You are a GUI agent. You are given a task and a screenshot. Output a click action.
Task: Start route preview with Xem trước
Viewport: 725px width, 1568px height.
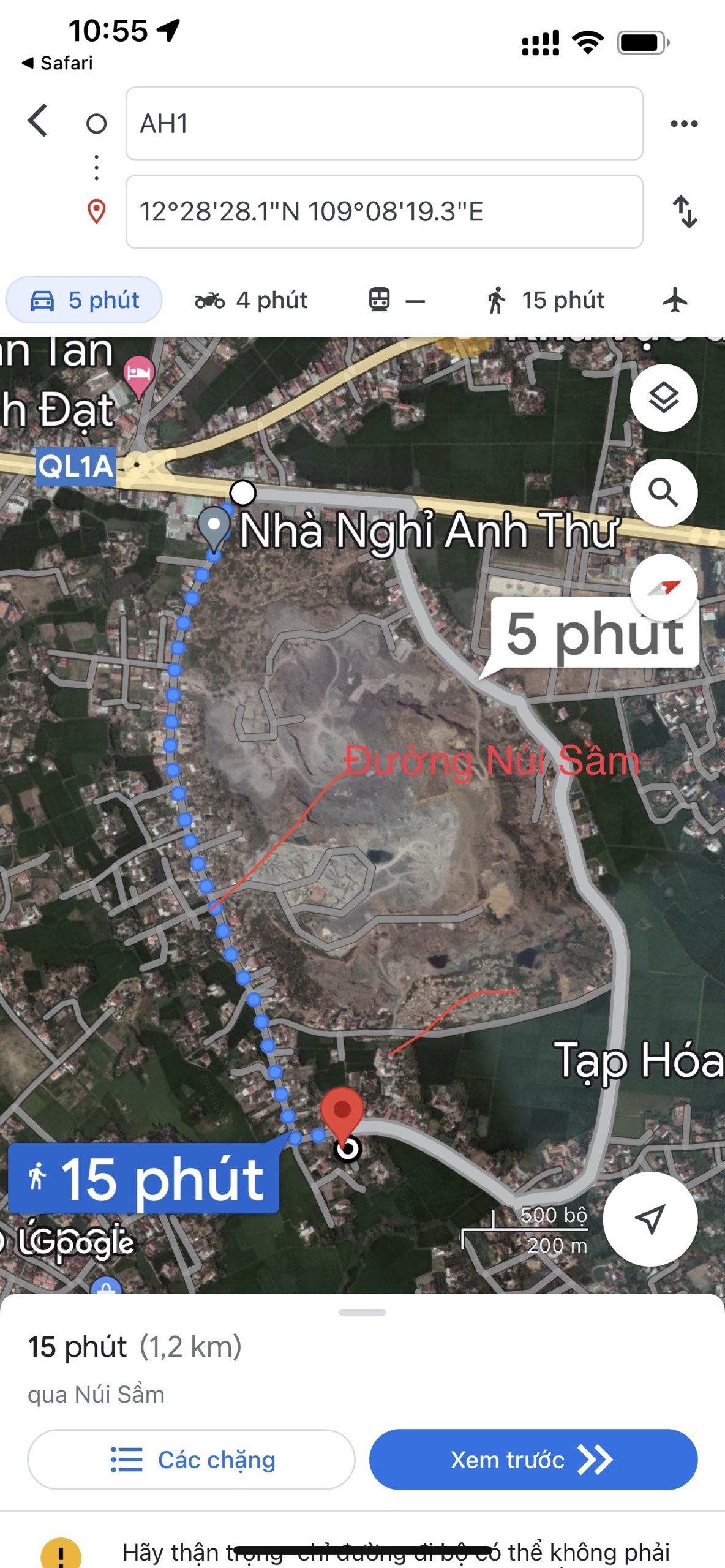(533, 1460)
